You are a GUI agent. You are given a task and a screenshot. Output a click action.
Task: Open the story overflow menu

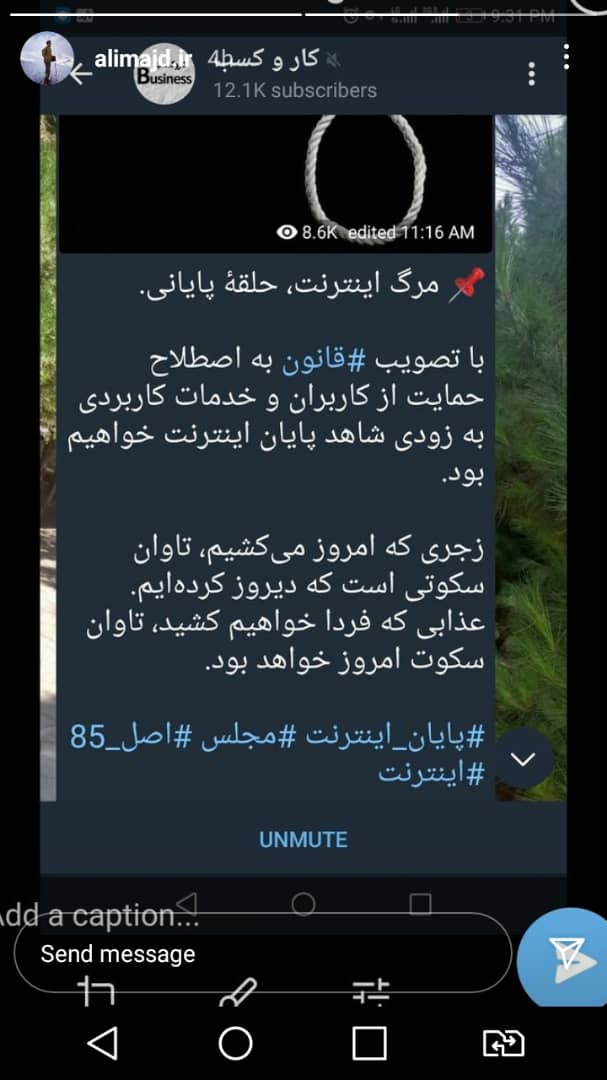(x=567, y=56)
